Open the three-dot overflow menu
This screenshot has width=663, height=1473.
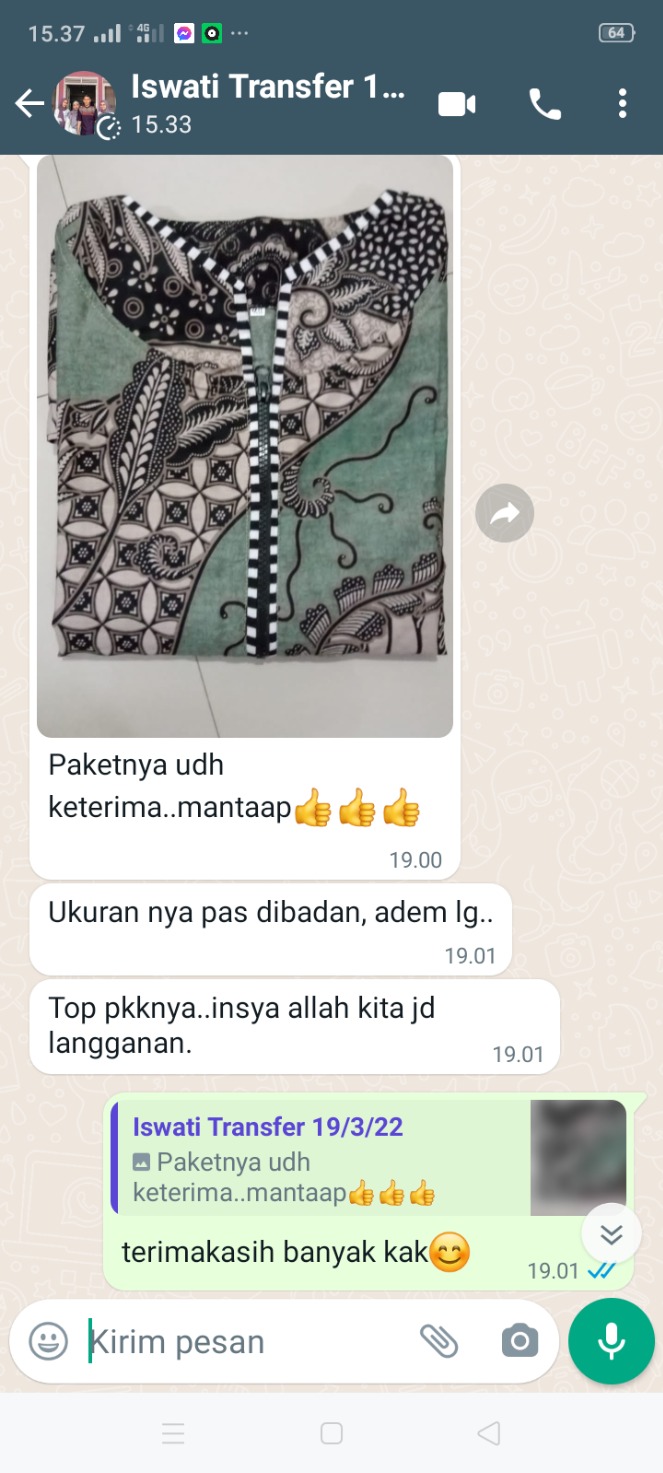click(622, 104)
